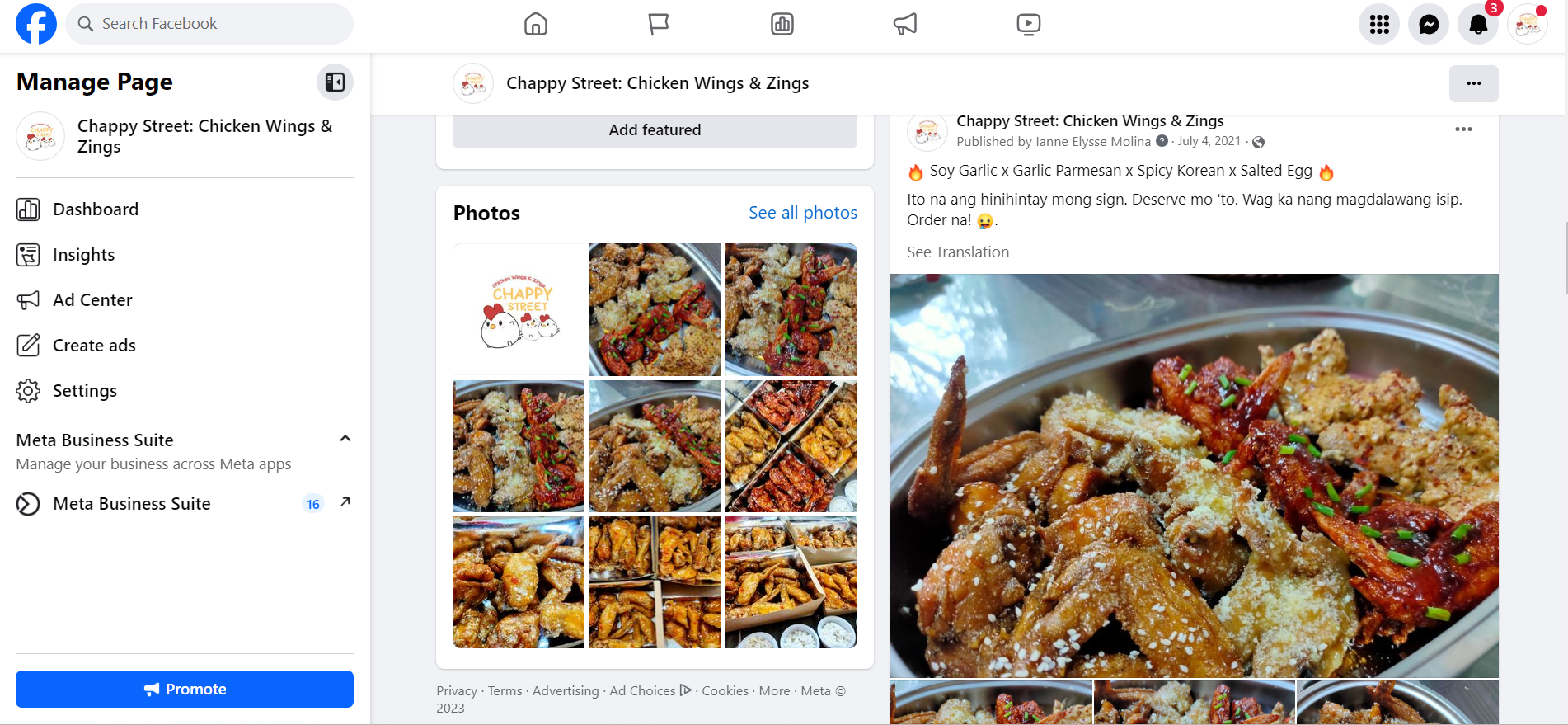Collapse the Manage Page sidebar
The width and height of the screenshot is (1568, 725).
click(x=335, y=82)
